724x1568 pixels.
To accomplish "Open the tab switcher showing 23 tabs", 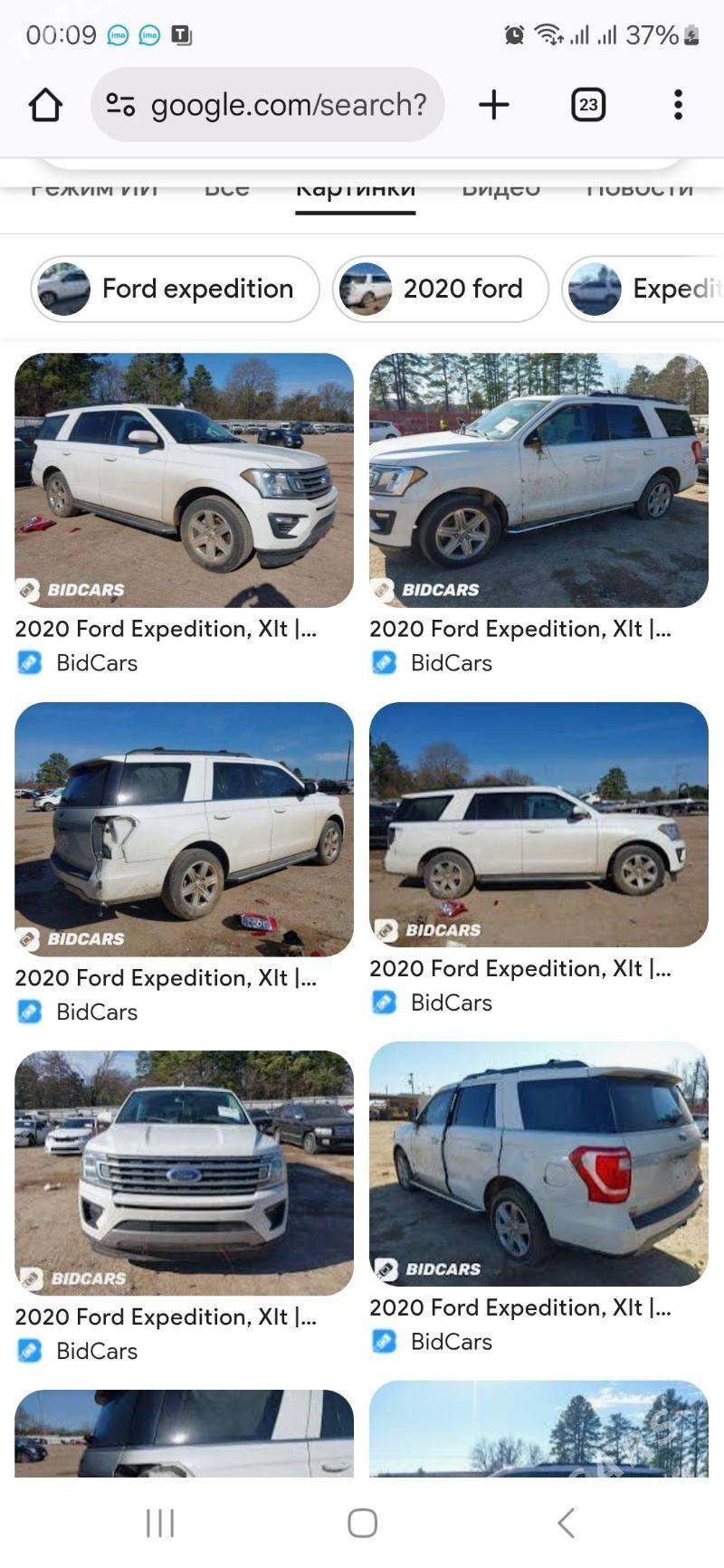I will tap(587, 104).
